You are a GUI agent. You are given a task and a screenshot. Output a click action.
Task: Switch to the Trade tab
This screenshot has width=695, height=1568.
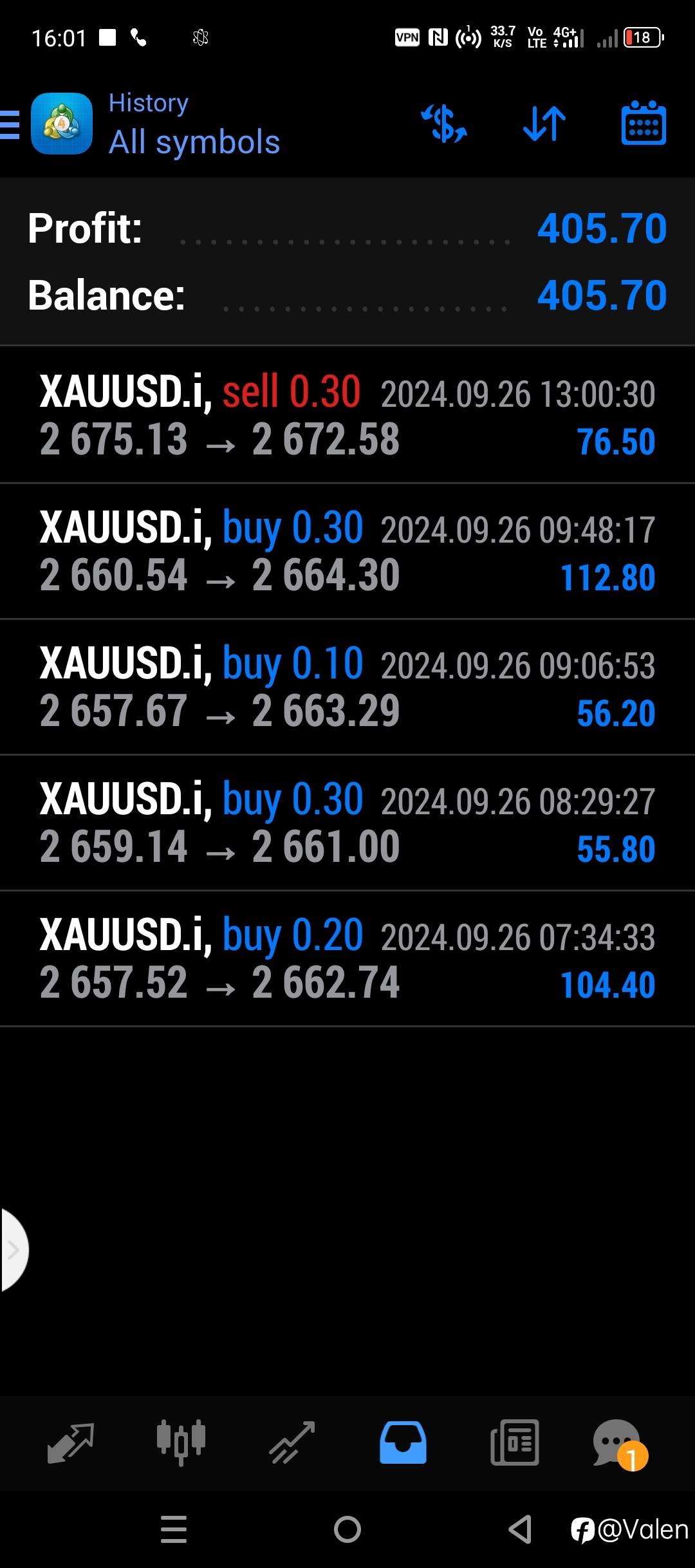click(292, 1443)
